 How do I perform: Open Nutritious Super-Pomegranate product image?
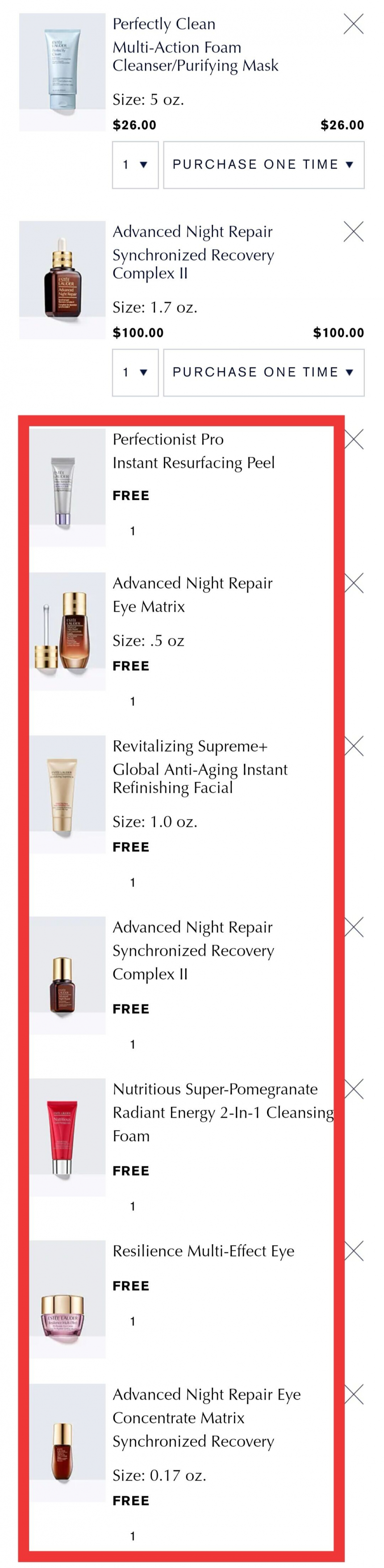(x=67, y=1137)
